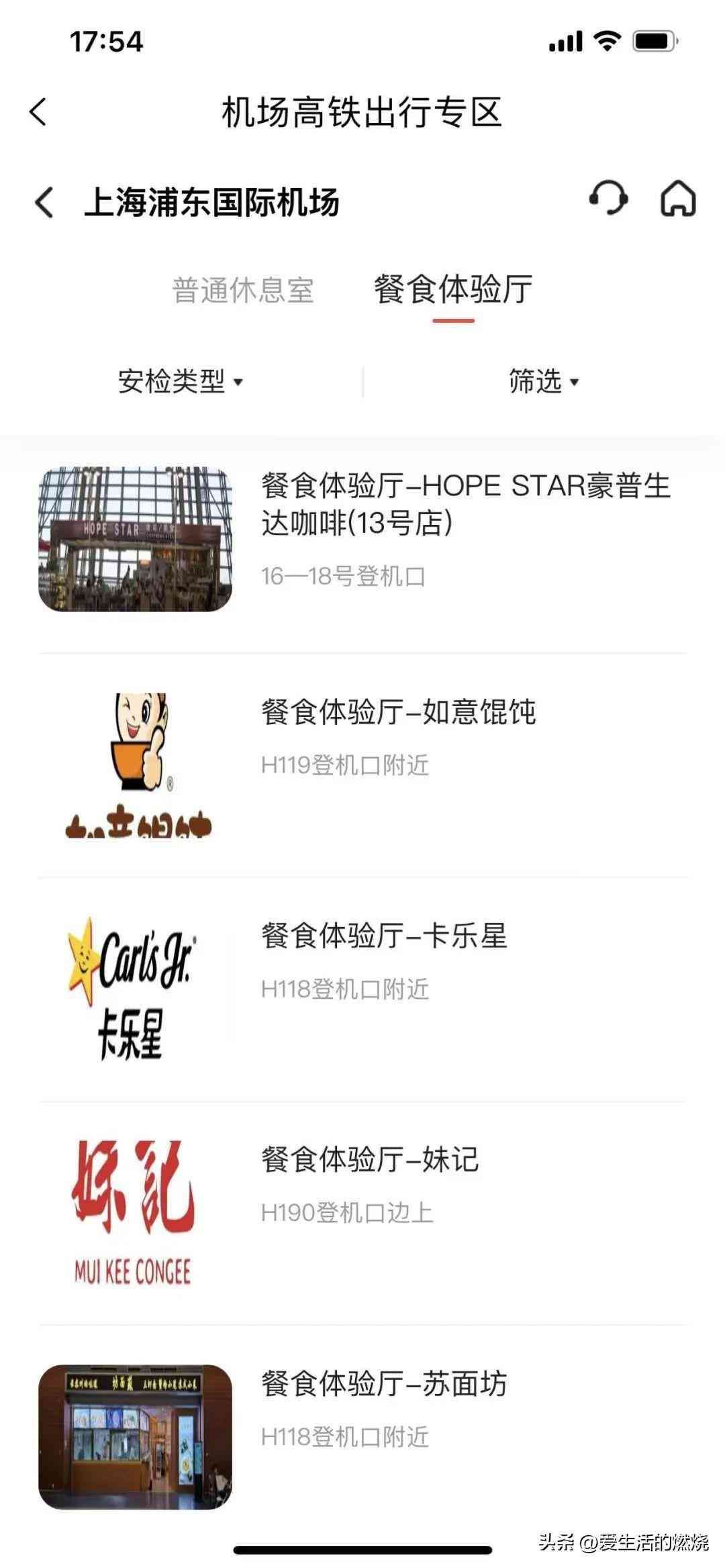Viewport: 725px width, 1568px height.
Task: Contact customer service via headset icon
Action: click(608, 199)
